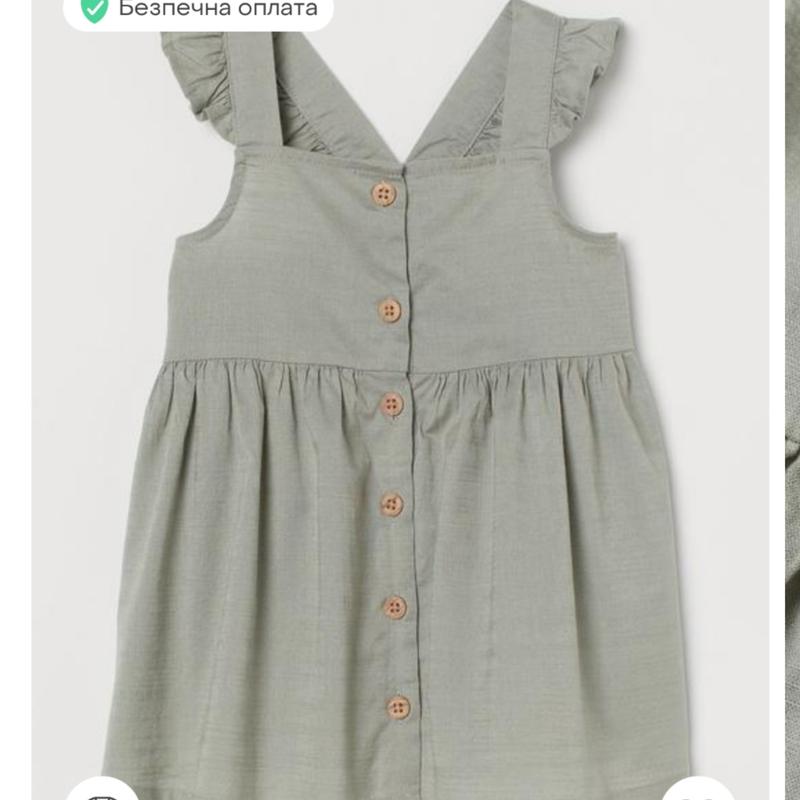Viewport: 800px width, 800px height.
Task: Tap the Безпечна оплата badge
Action: [197, 10]
